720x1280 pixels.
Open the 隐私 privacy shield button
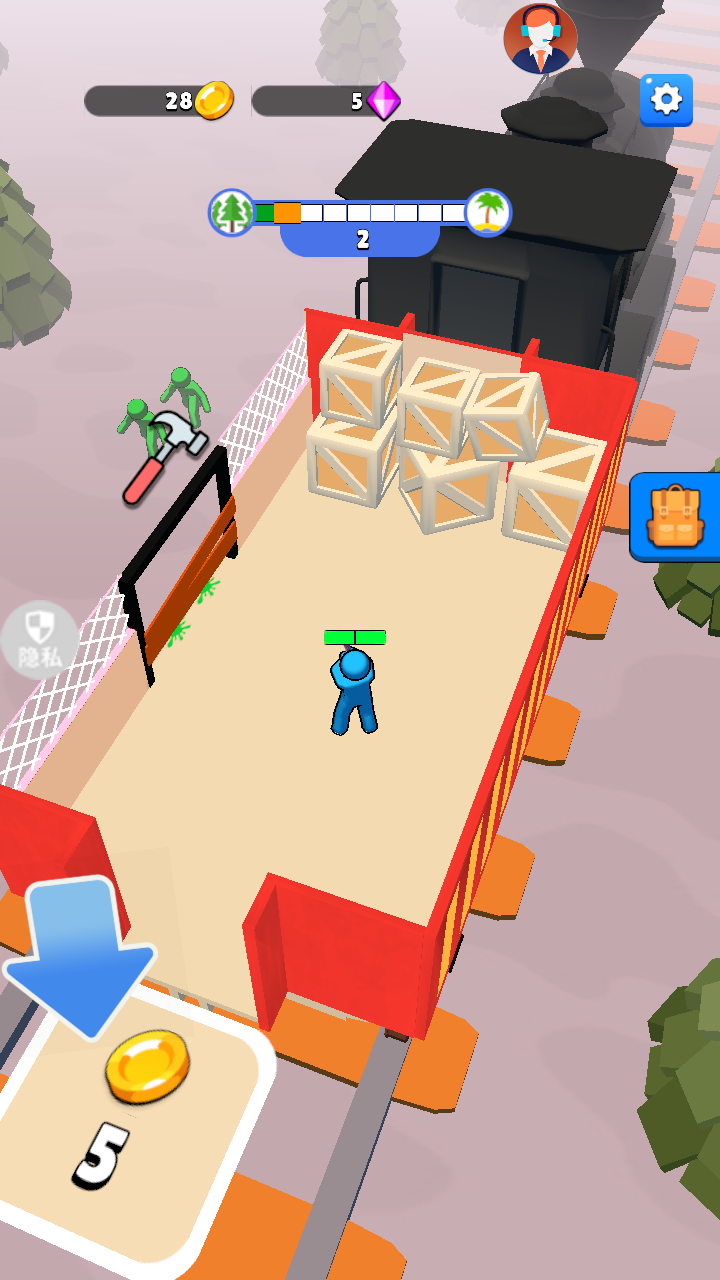point(39,640)
